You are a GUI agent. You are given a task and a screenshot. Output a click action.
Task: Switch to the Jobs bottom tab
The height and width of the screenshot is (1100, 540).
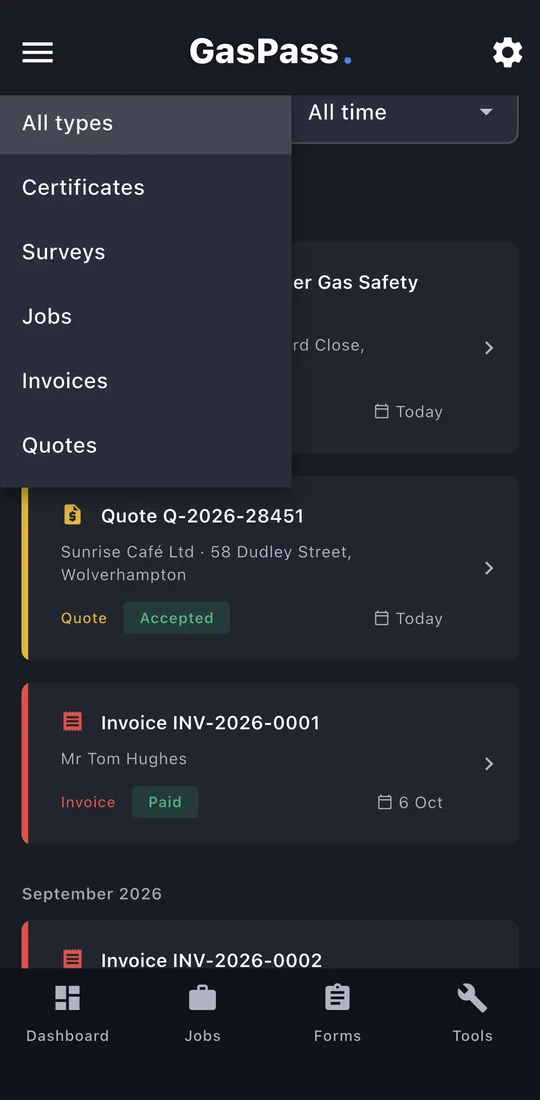point(203,1014)
